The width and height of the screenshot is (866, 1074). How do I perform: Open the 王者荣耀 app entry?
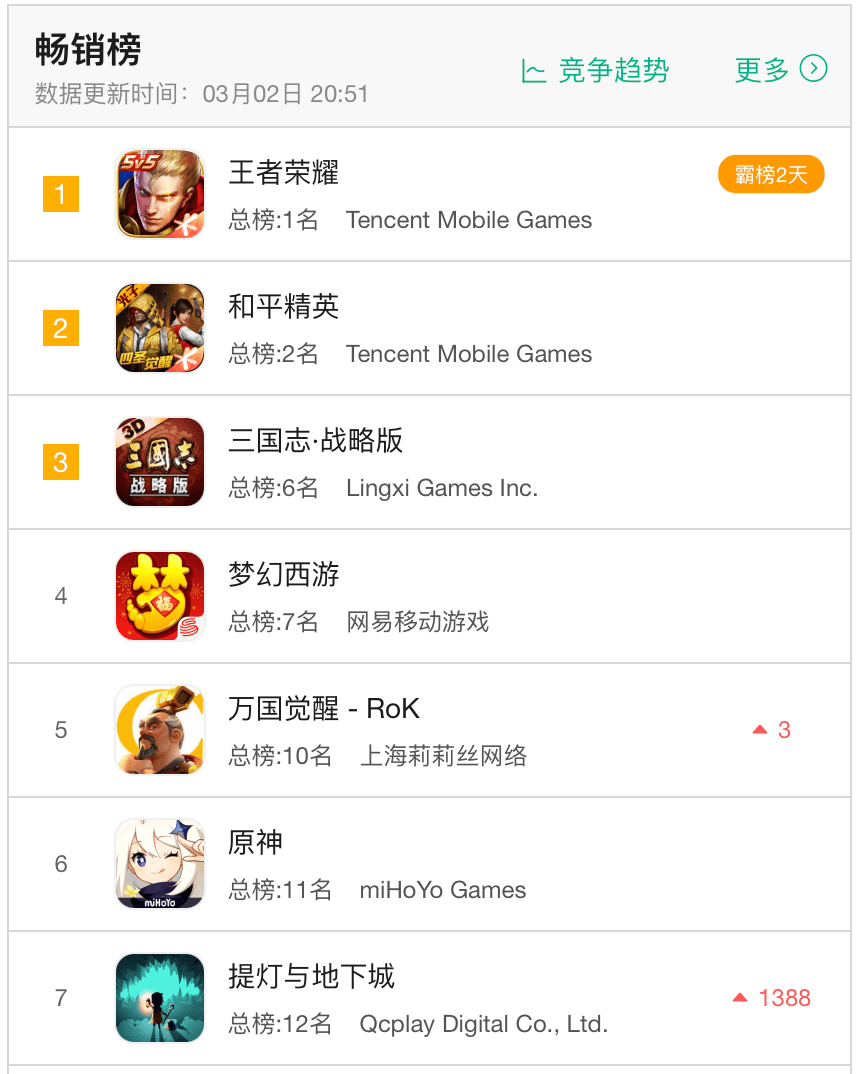pos(284,173)
